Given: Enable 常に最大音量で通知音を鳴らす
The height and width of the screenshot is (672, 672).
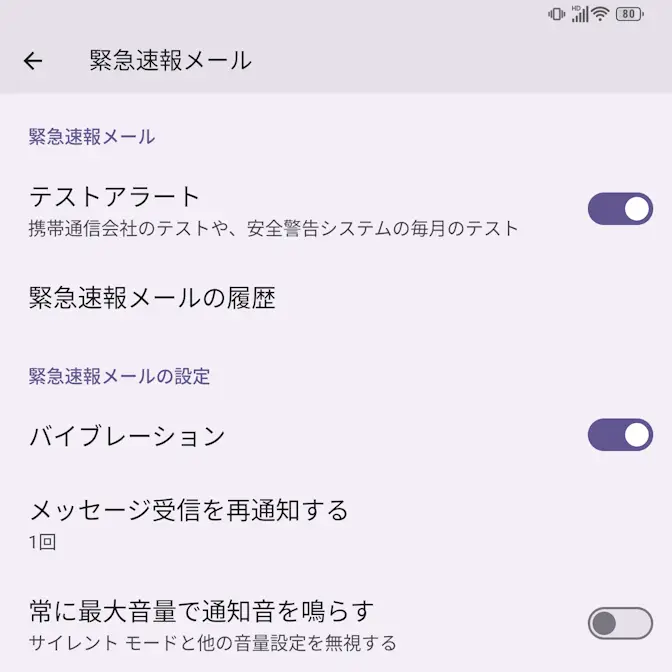Looking at the screenshot, I should 619,624.
